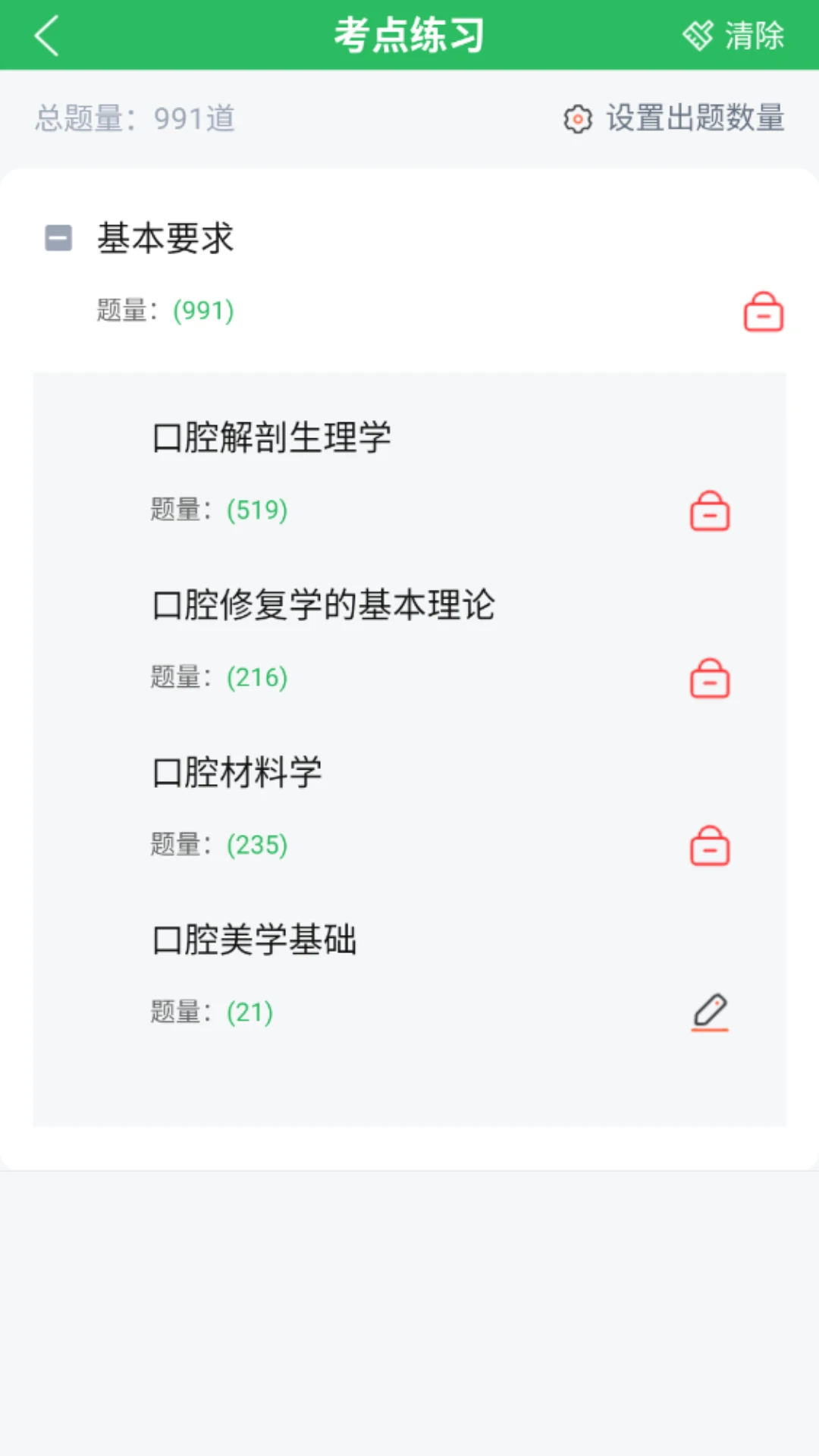Viewport: 819px width, 1456px height.
Task: Tap the 清除 clear button
Action: click(x=734, y=36)
